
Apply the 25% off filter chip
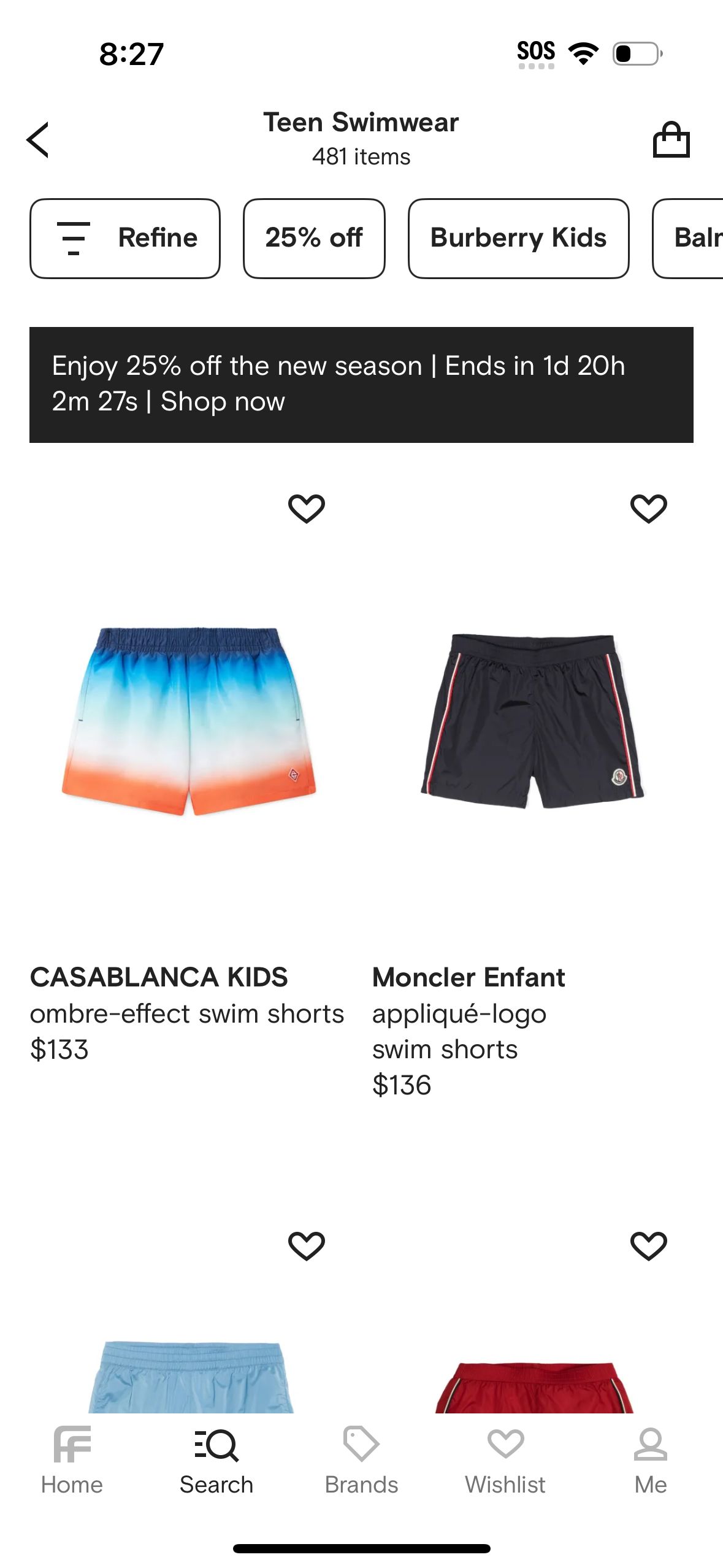(313, 237)
